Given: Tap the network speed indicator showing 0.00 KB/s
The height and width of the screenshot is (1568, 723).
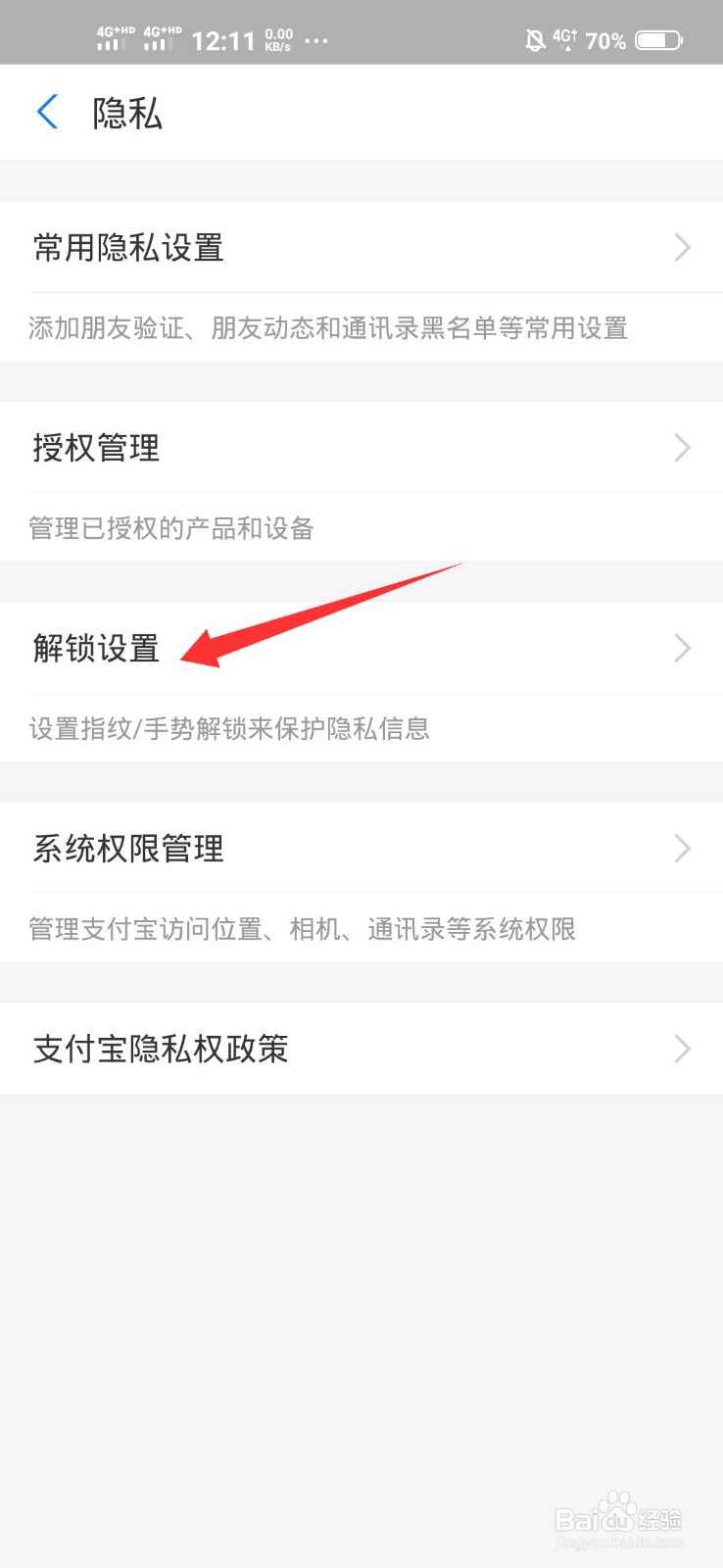Looking at the screenshot, I should 278,40.
